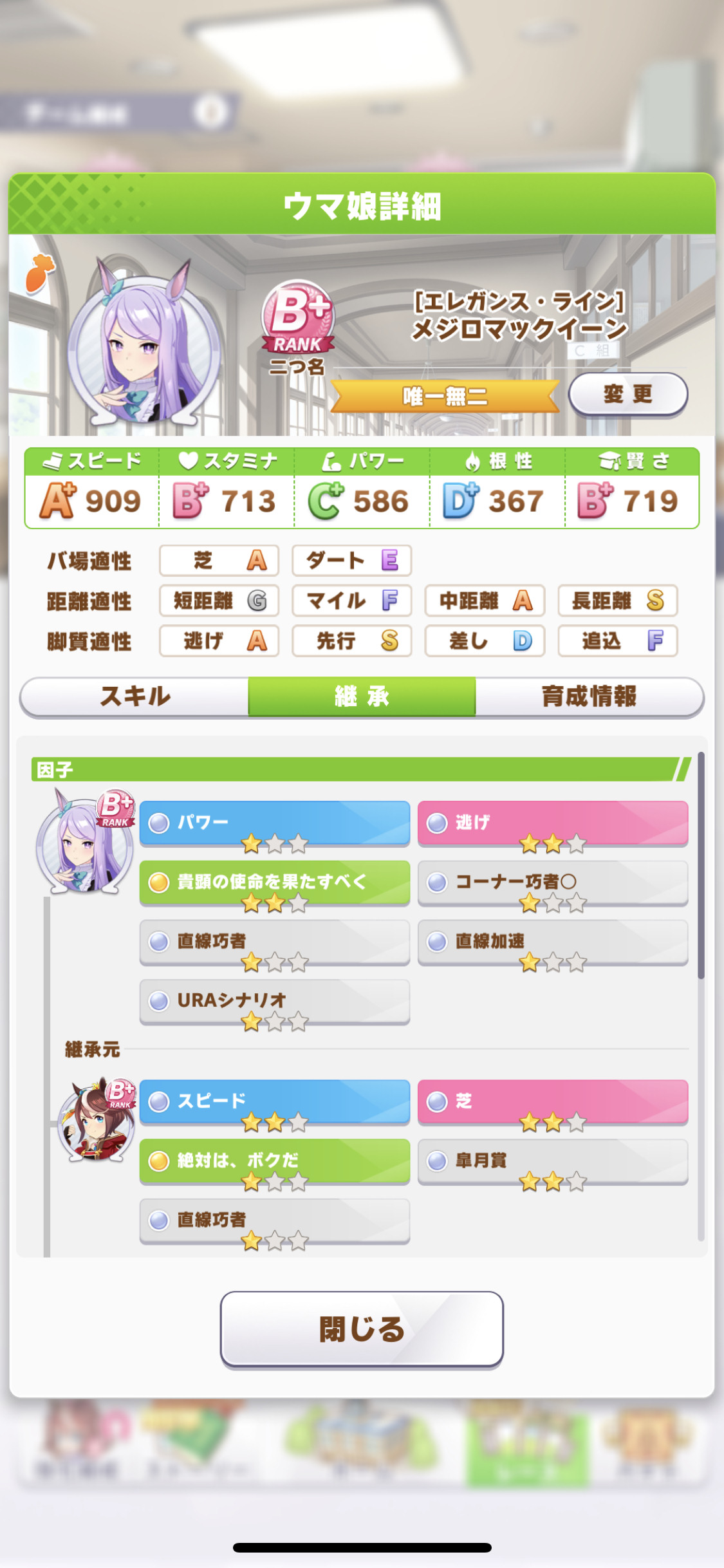View the 絶対は、ボクだ factor

[x=275, y=1161]
